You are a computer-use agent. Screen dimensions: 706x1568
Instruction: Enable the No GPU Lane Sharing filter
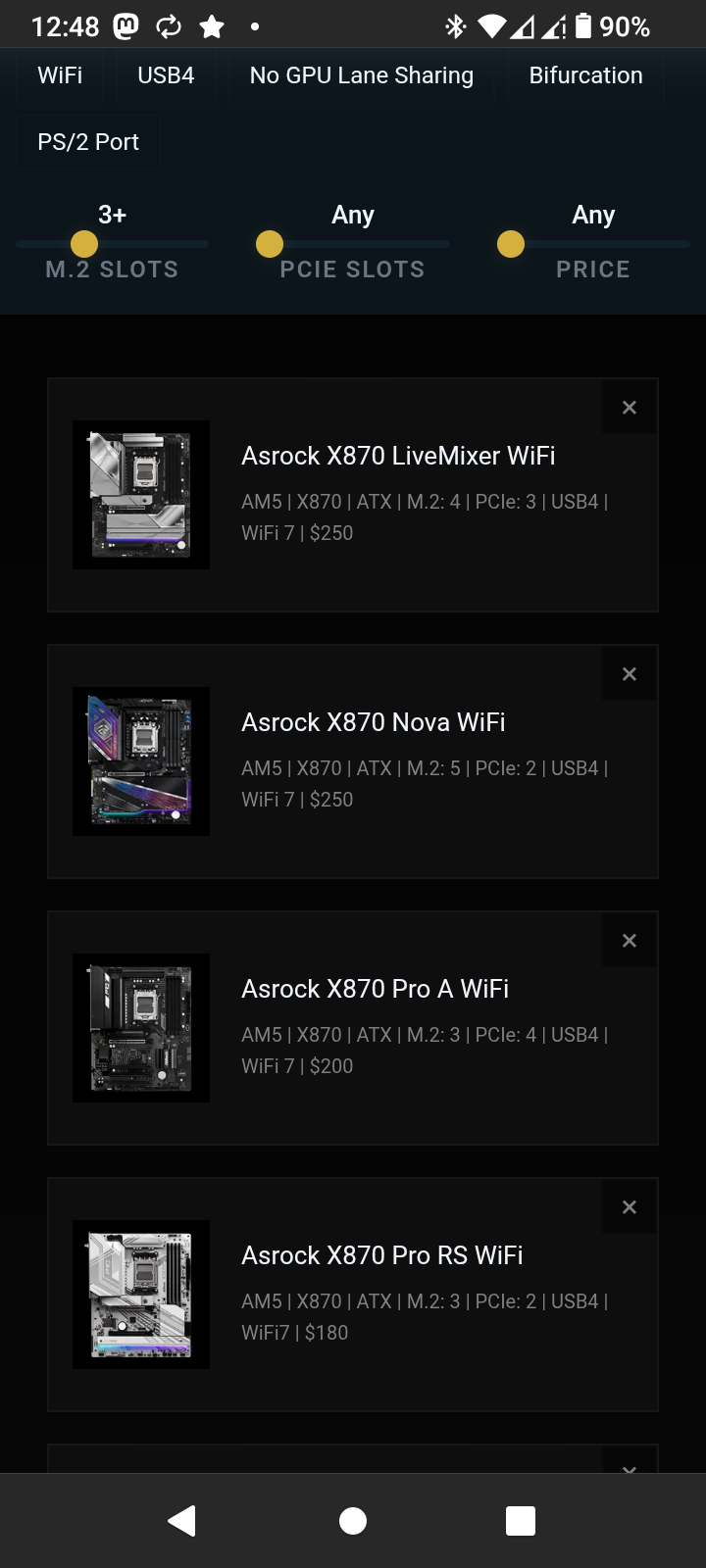(361, 75)
